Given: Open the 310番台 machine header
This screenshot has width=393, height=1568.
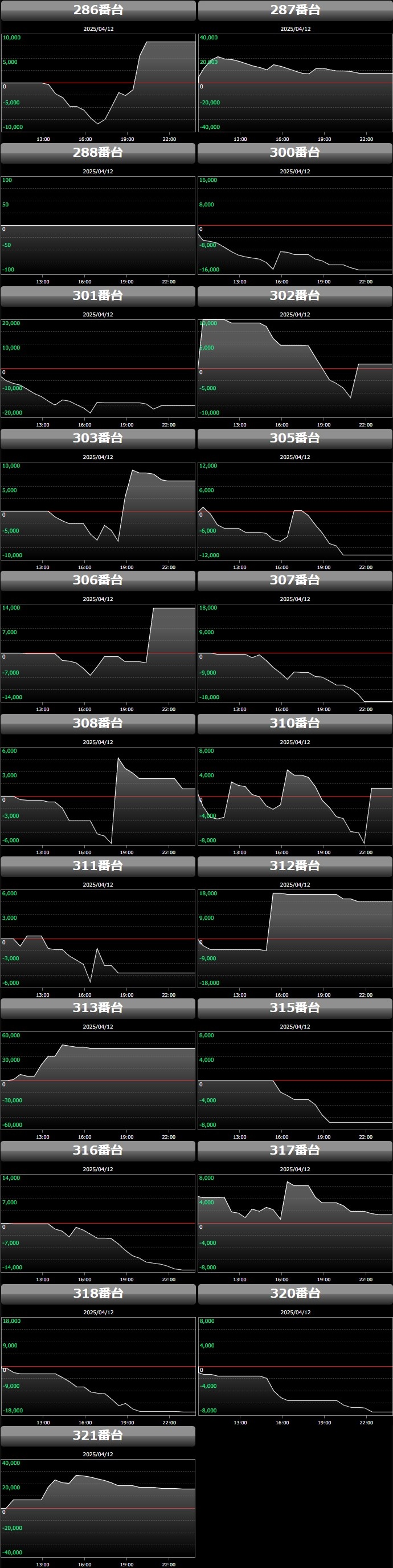Looking at the screenshot, I should [295, 724].
